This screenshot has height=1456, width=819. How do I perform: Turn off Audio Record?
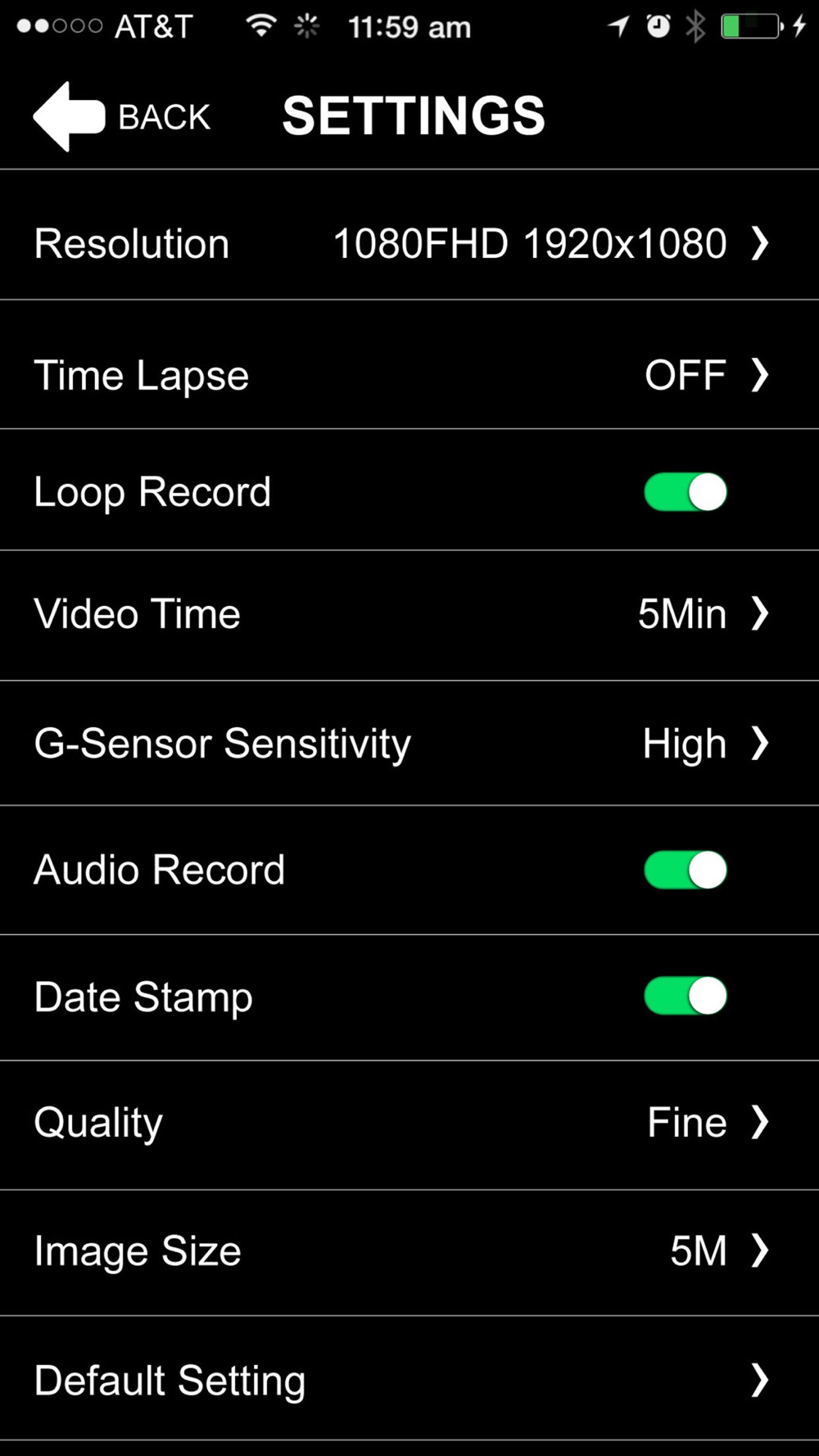coord(686,870)
